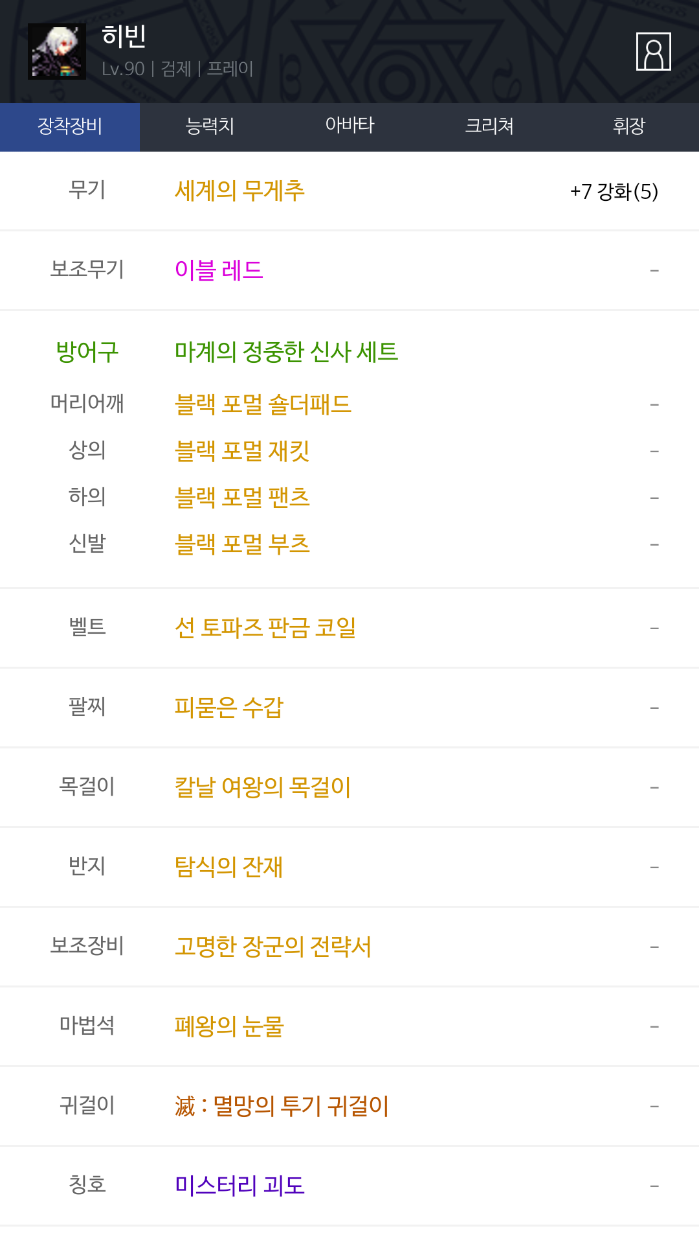Image resolution: width=699 pixels, height=1244 pixels.
Task: Open bracelet item 피묻은 수갑
Action: click(229, 707)
